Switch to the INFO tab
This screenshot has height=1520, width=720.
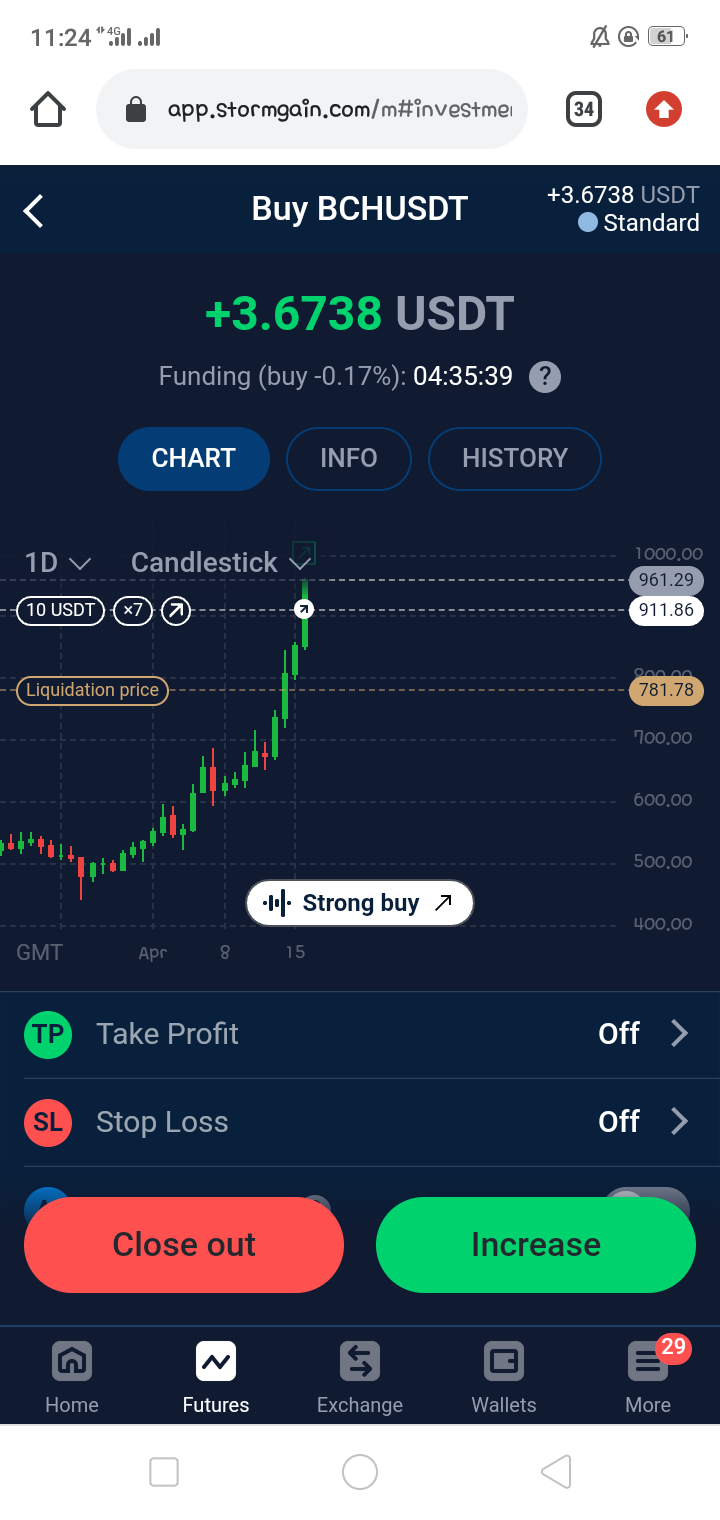349,459
